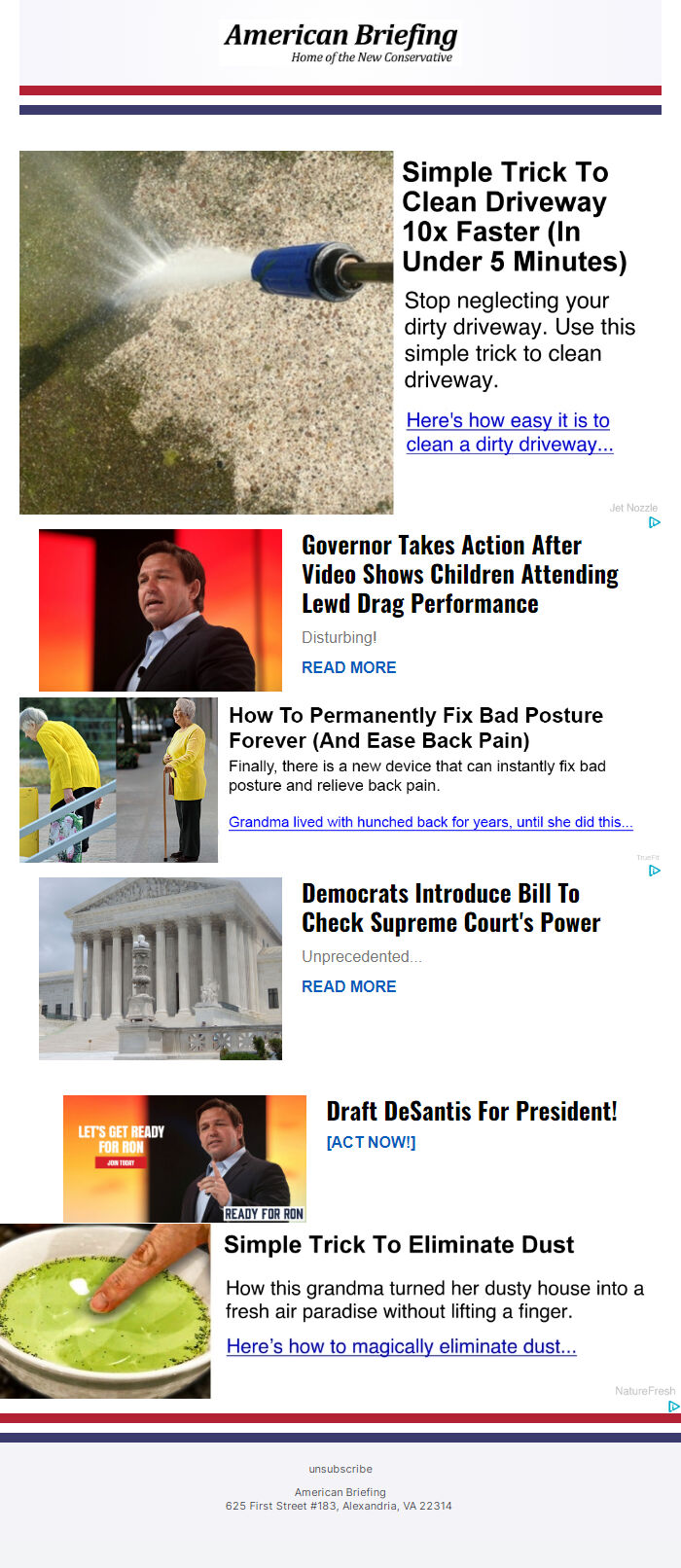The height and width of the screenshot is (1568, 681).
Task: Tap the AdChoices icon below NatureFresh
Action: pyautogui.click(x=673, y=1406)
